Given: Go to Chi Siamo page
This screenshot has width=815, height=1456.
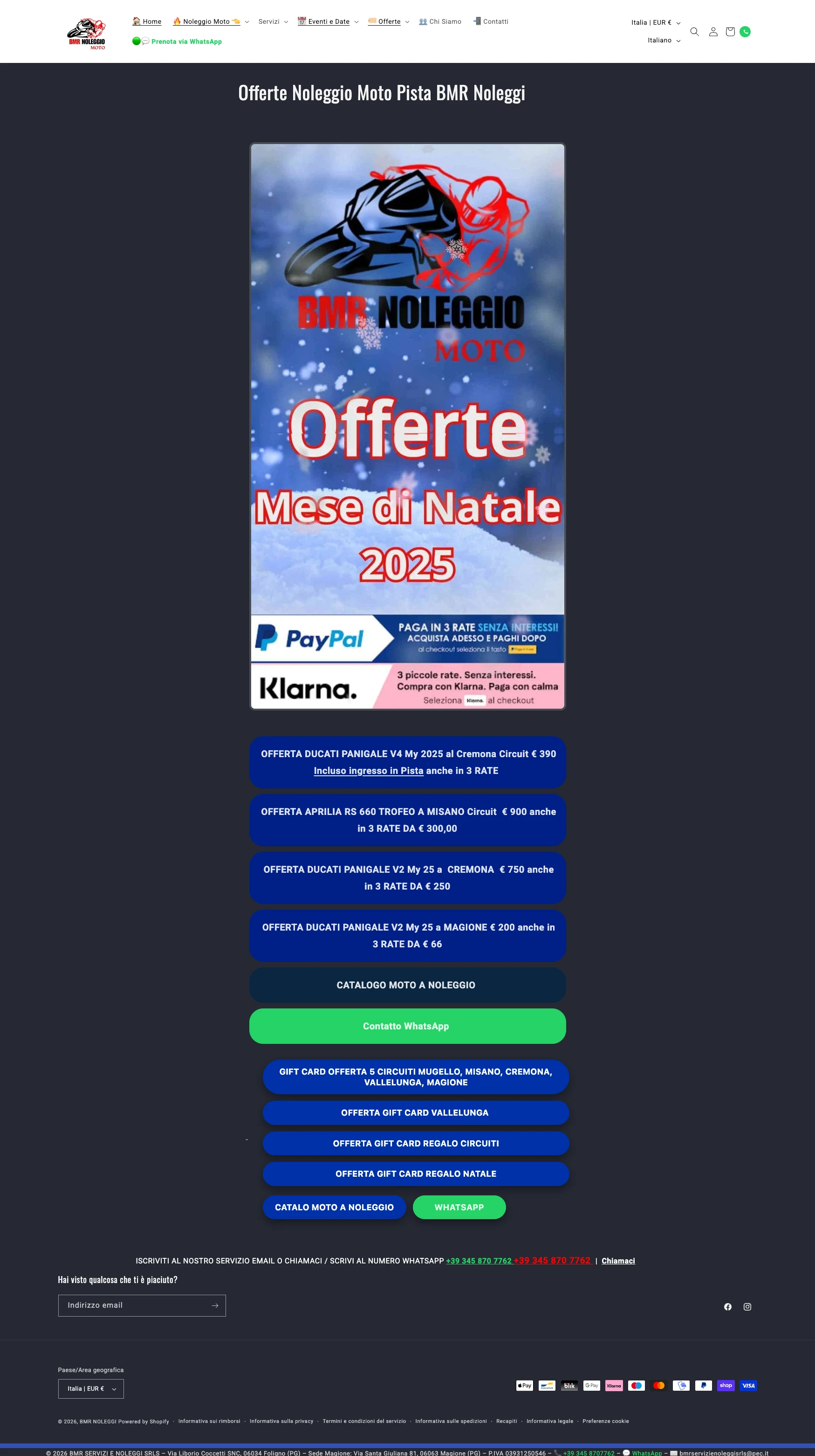Looking at the screenshot, I should [440, 21].
